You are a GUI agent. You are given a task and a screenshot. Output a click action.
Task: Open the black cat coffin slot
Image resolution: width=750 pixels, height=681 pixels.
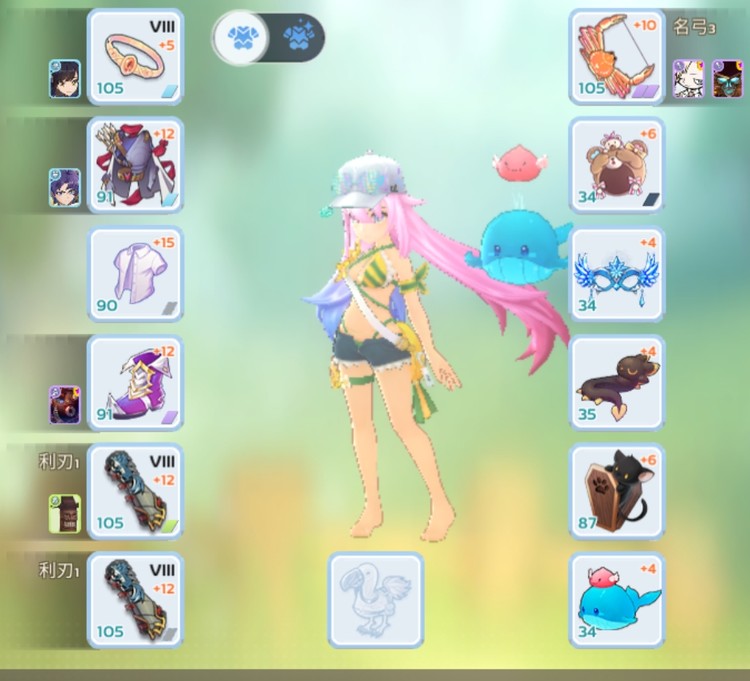[x=617, y=491]
